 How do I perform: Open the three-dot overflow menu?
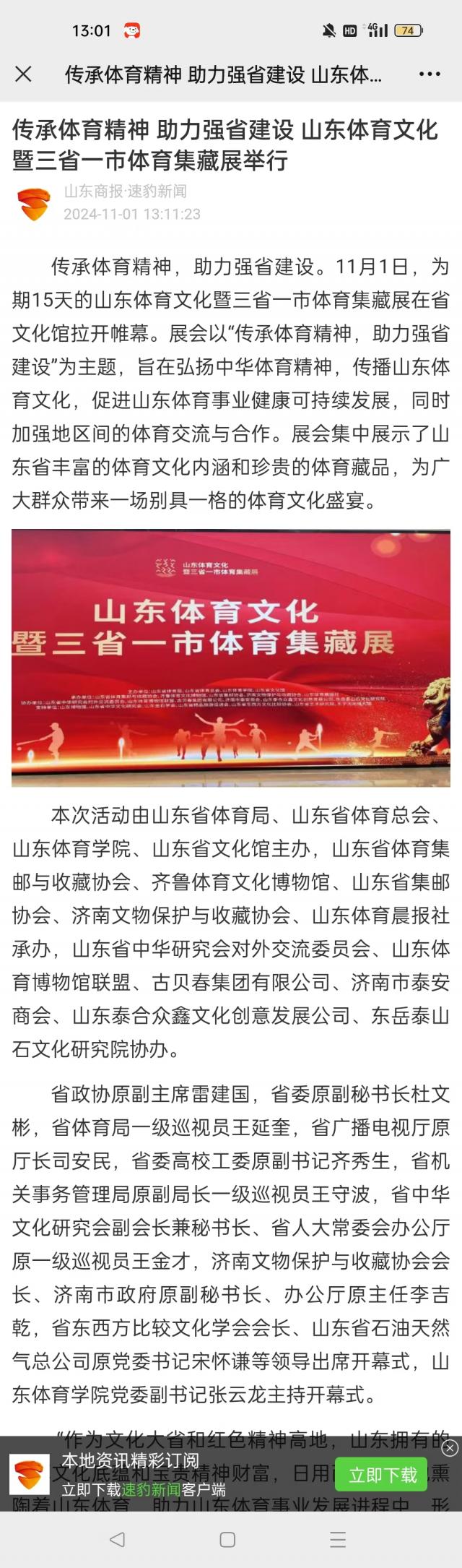click(x=430, y=74)
